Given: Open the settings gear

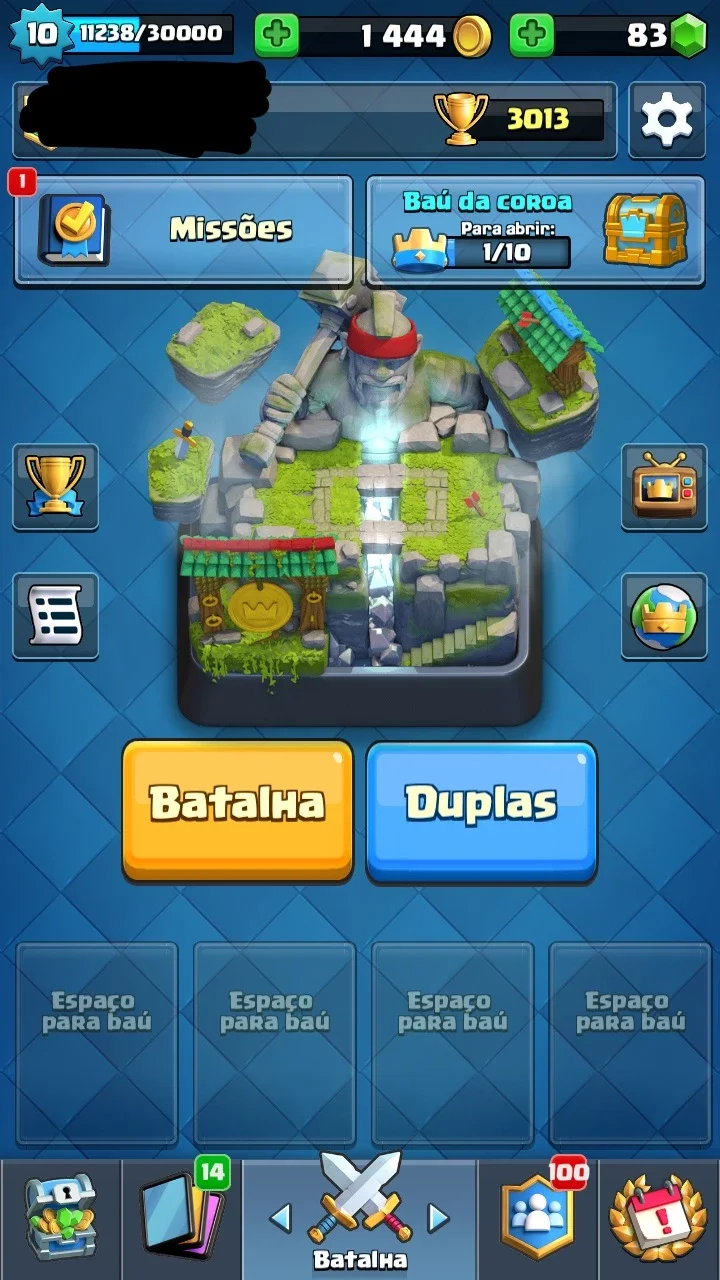Looking at the screenshot, I should click(666, 120).
